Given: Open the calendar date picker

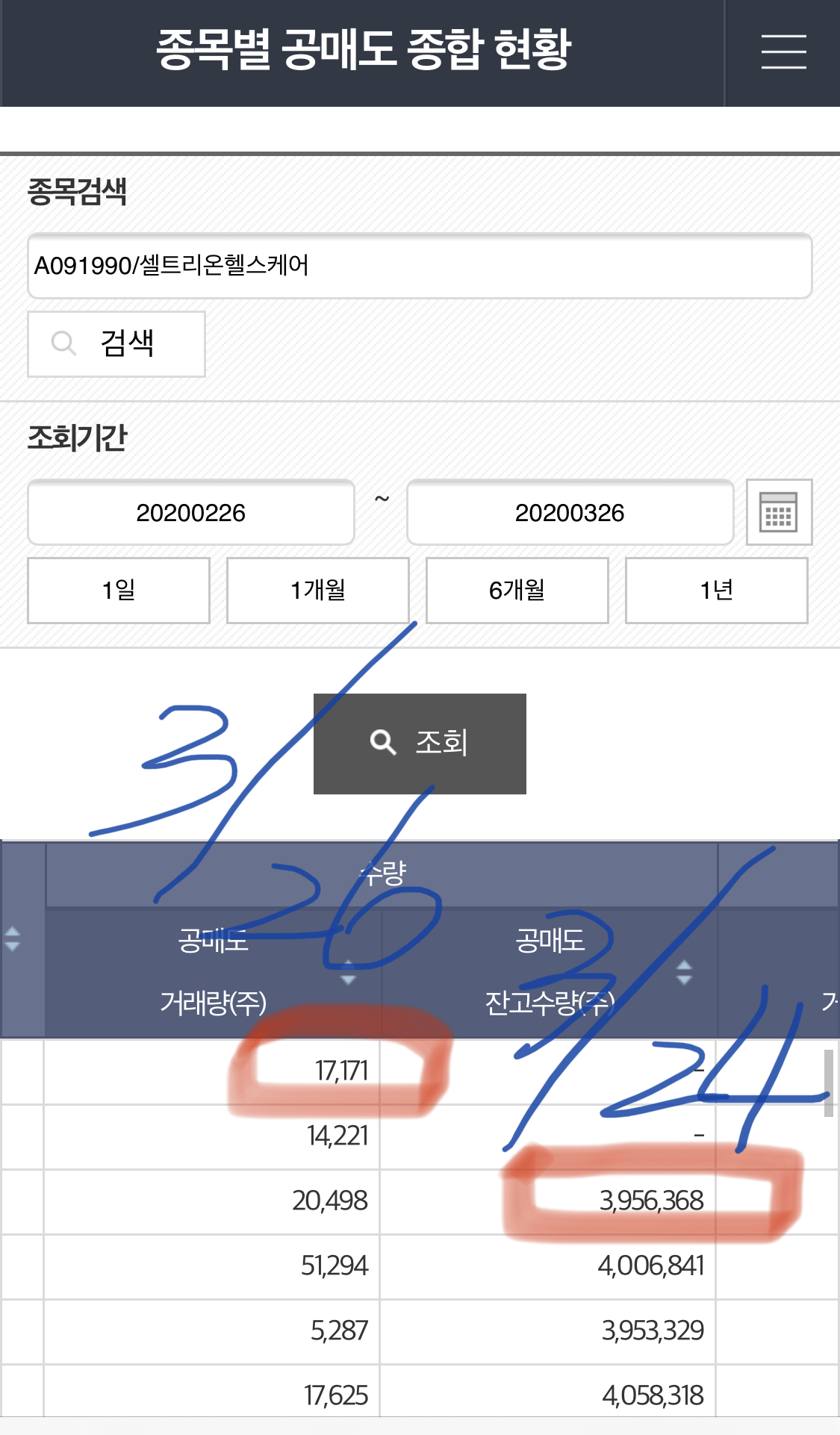Looking at the screenshot, I should pos(779,512).
